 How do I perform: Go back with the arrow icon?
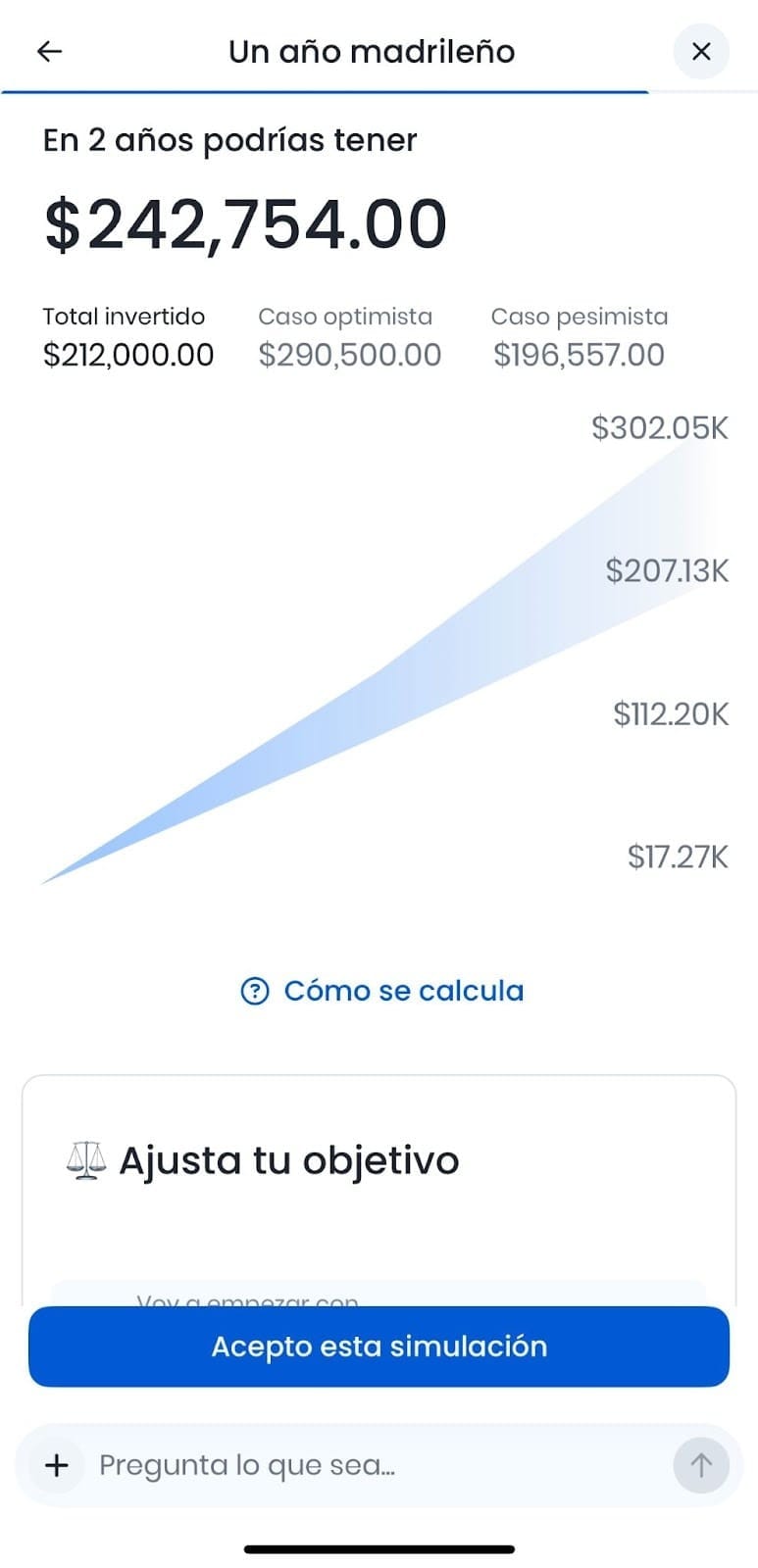click(49, 51)
